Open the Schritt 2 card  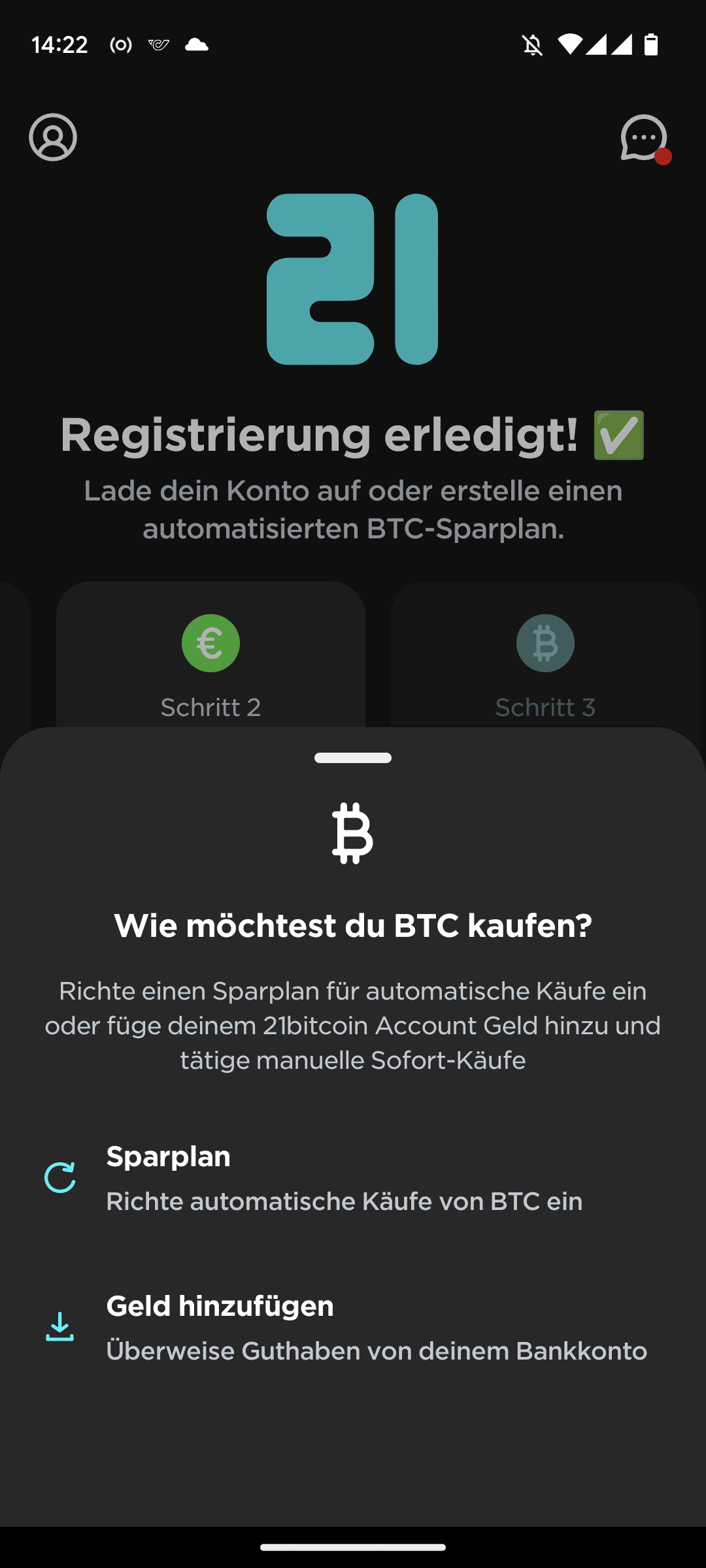point(210,655)
